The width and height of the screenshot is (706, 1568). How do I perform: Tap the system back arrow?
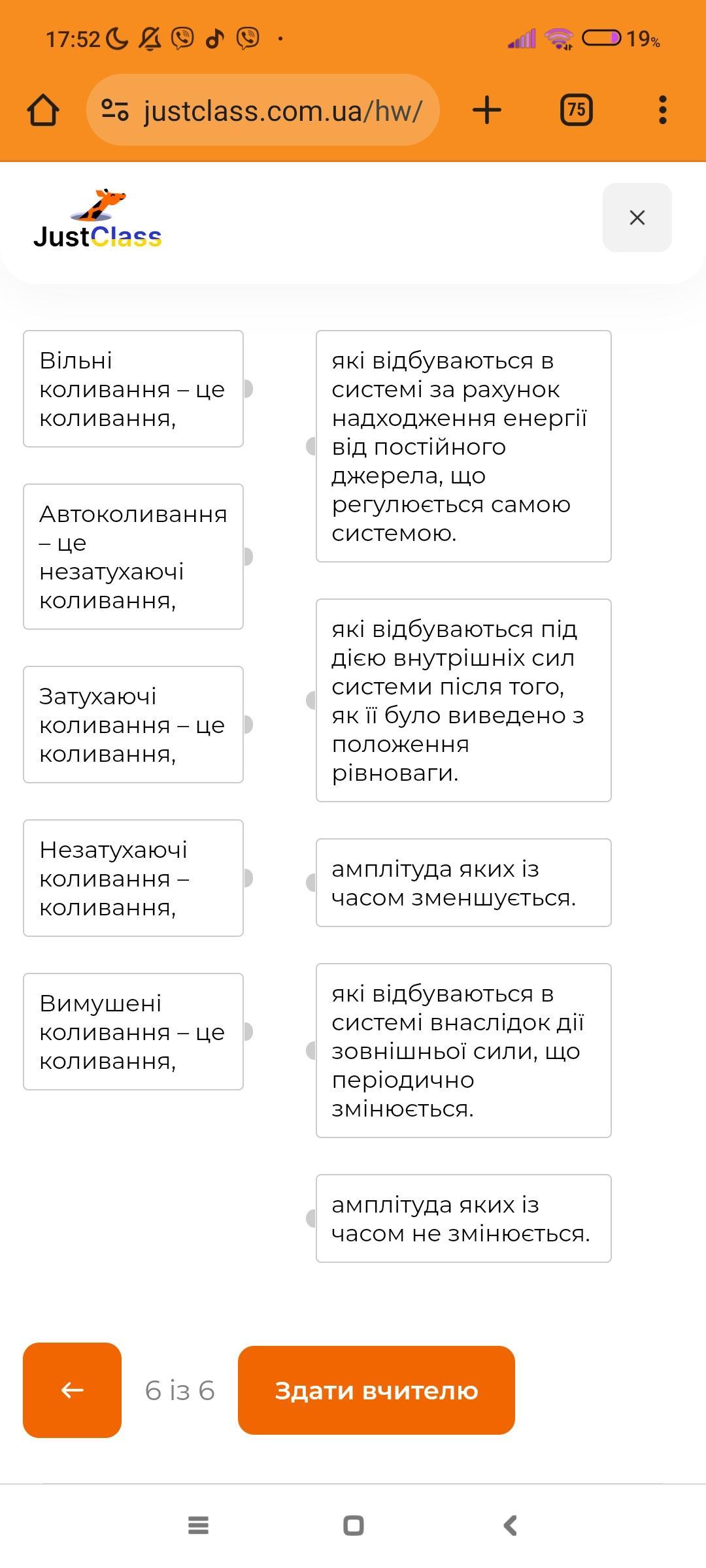(x=511, y=1526)
